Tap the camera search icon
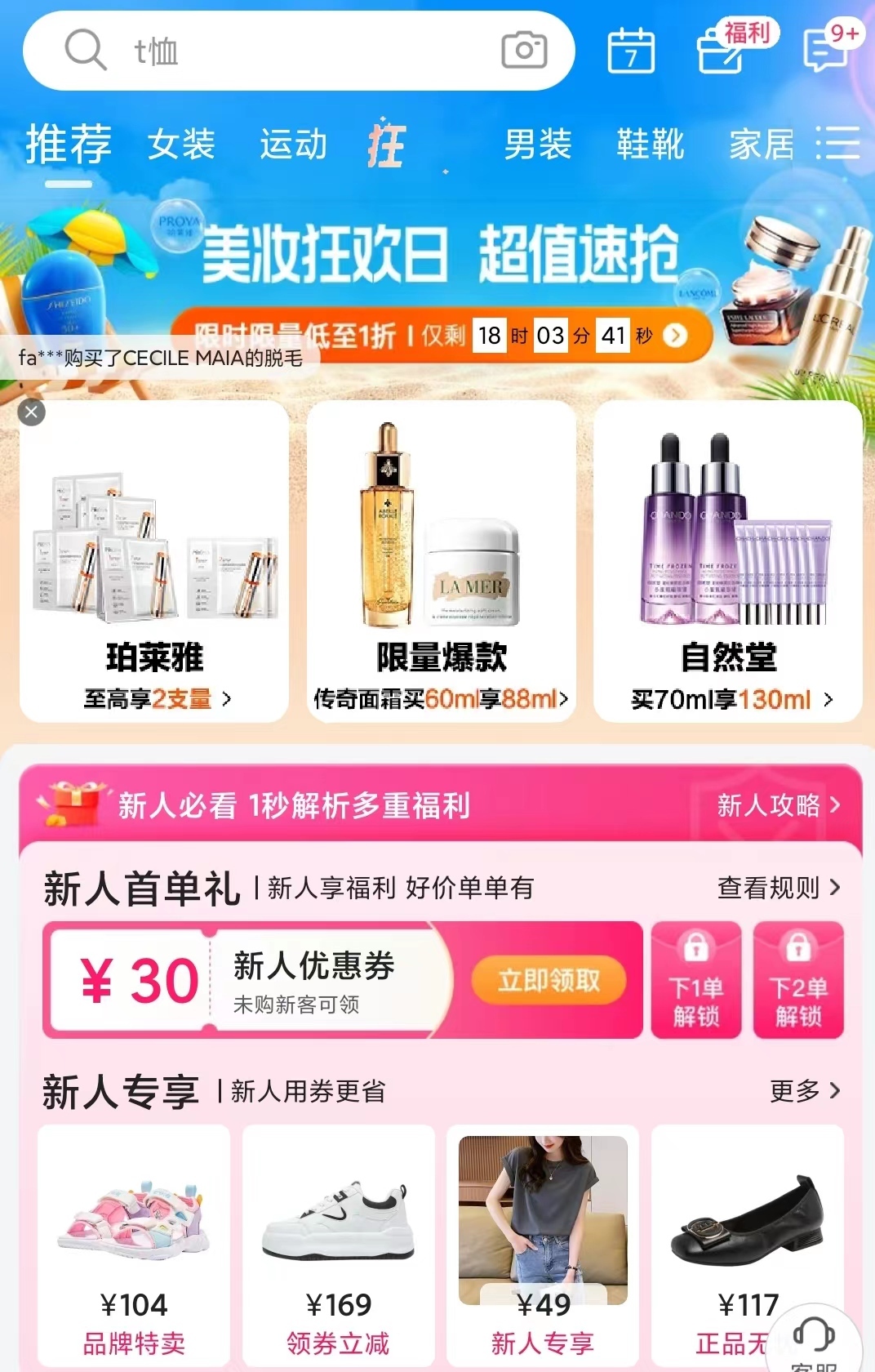Screen dimensions: 875x1372 523,51
